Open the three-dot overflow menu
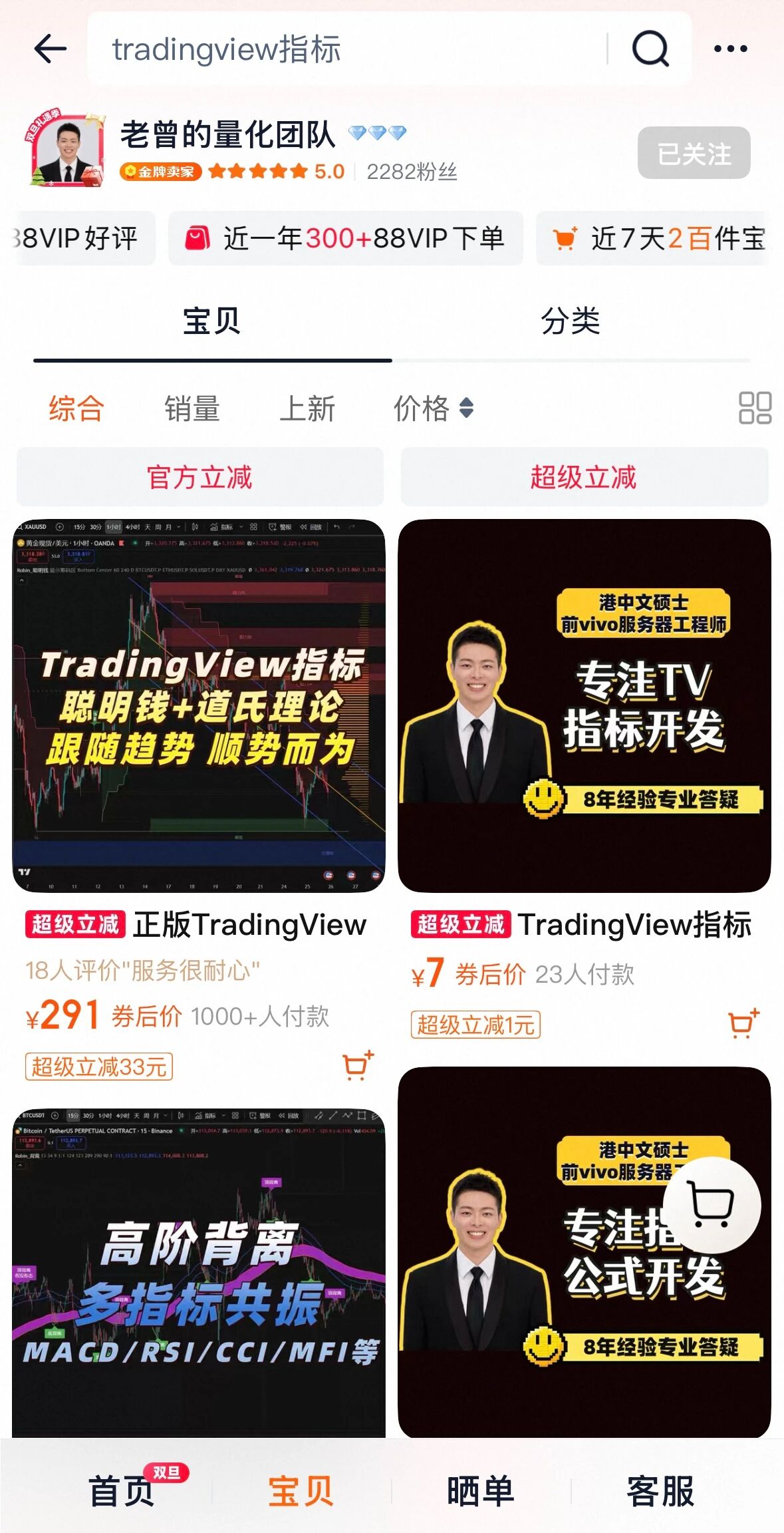This screenshot has width=784, height=1533. point(730,49)
